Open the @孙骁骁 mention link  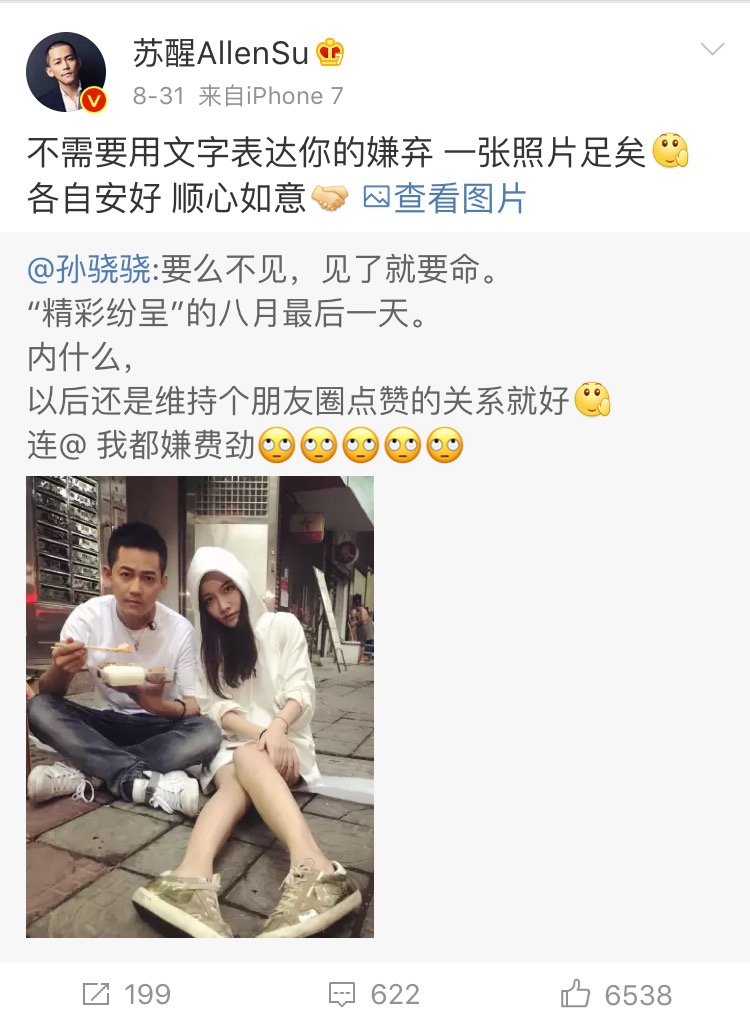(x=89, y=269)
